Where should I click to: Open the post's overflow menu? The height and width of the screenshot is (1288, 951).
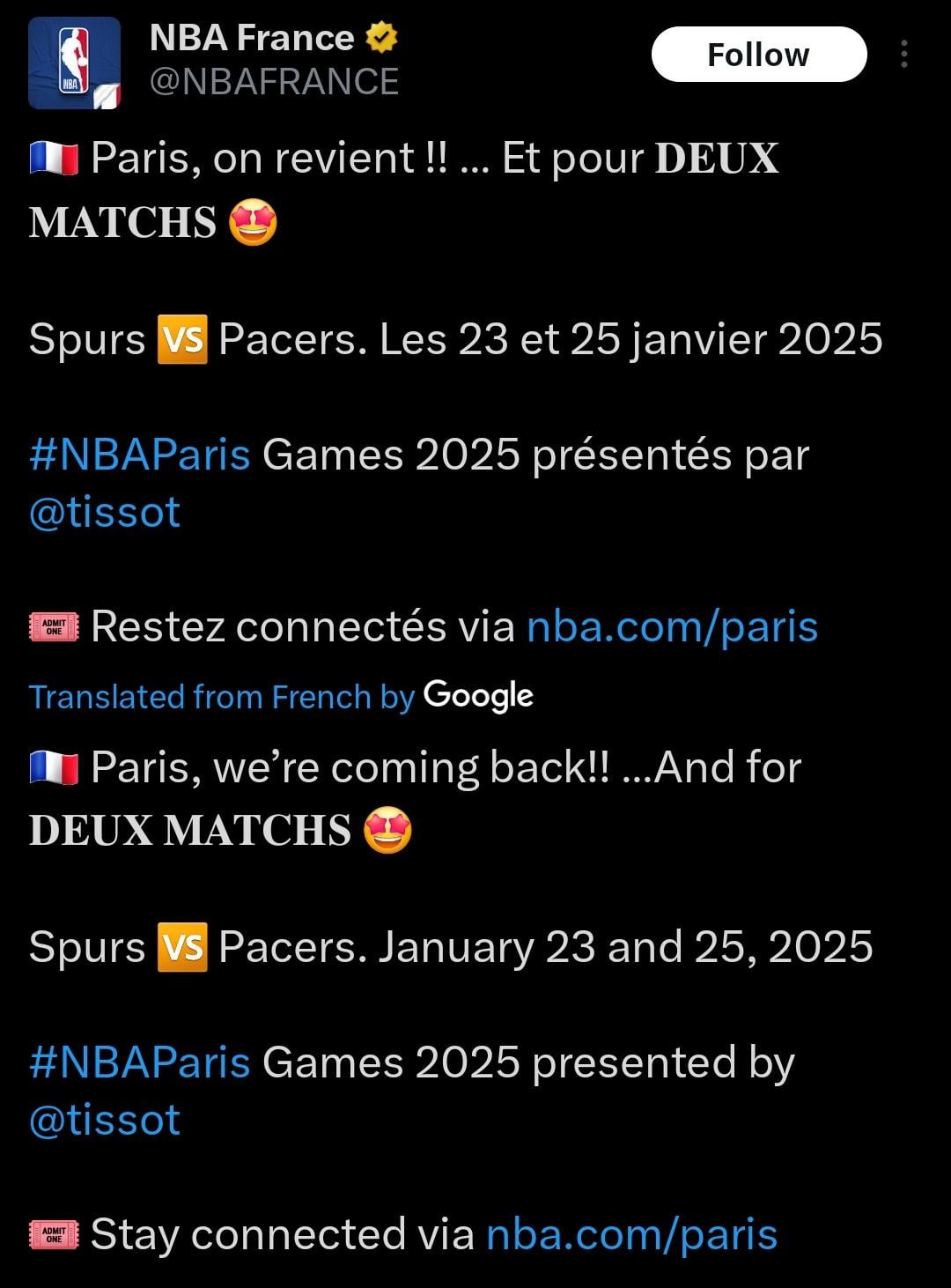(x=903, y=55)
